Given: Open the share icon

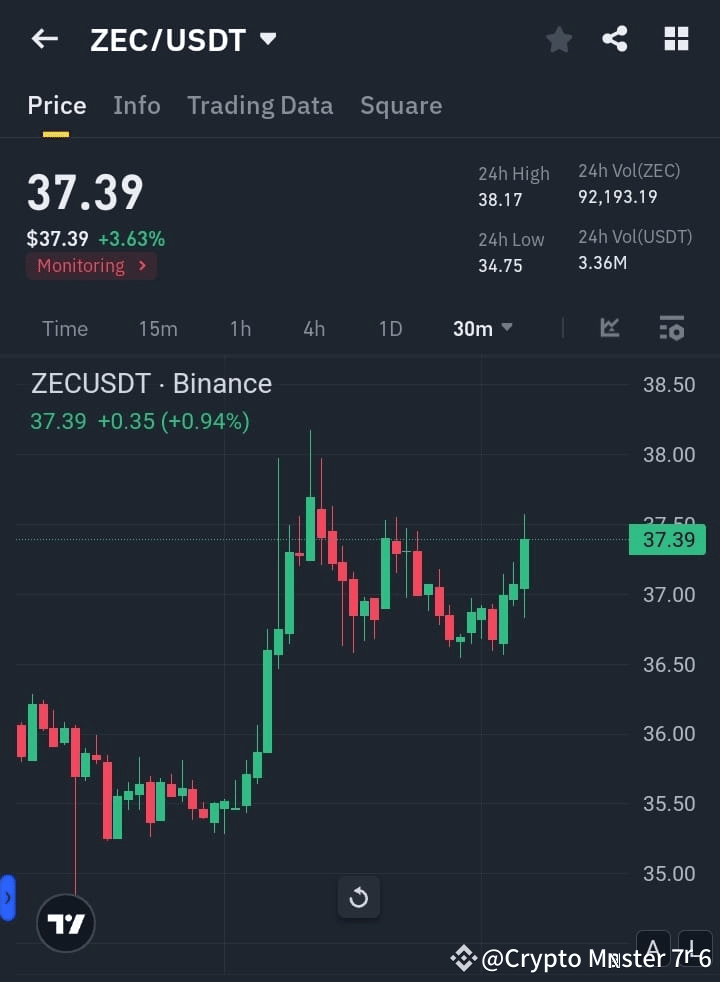Looking at the screenshot, I should click(616, 39).
